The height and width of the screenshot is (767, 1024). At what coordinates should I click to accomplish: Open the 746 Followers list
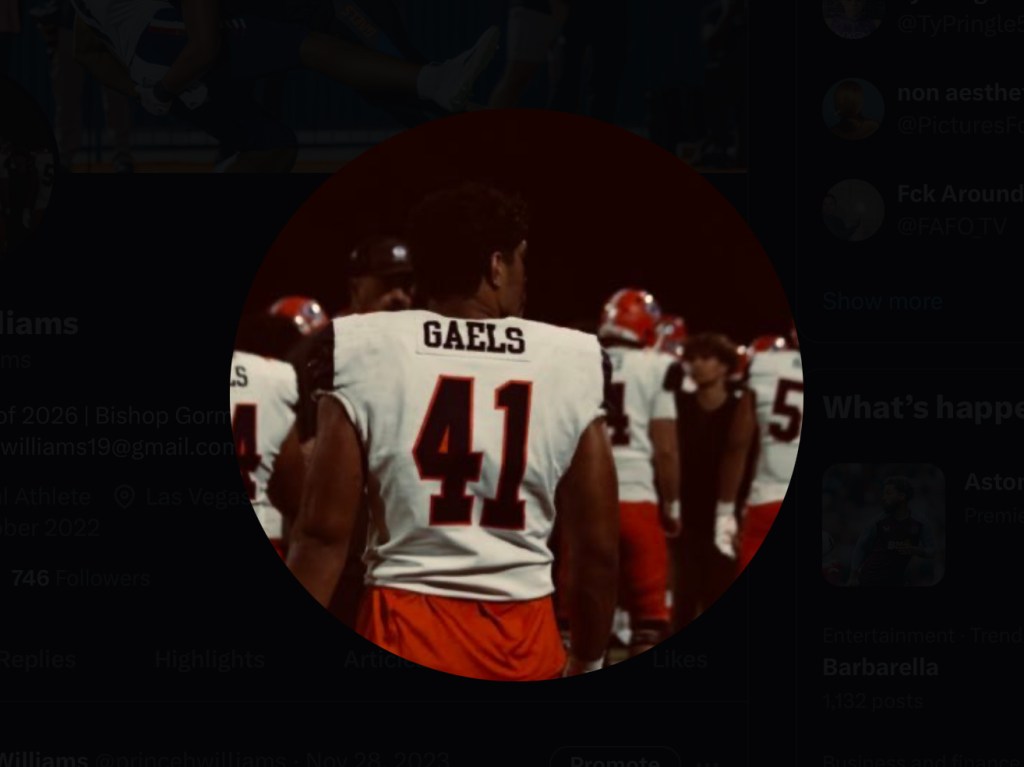click(80, 578)
